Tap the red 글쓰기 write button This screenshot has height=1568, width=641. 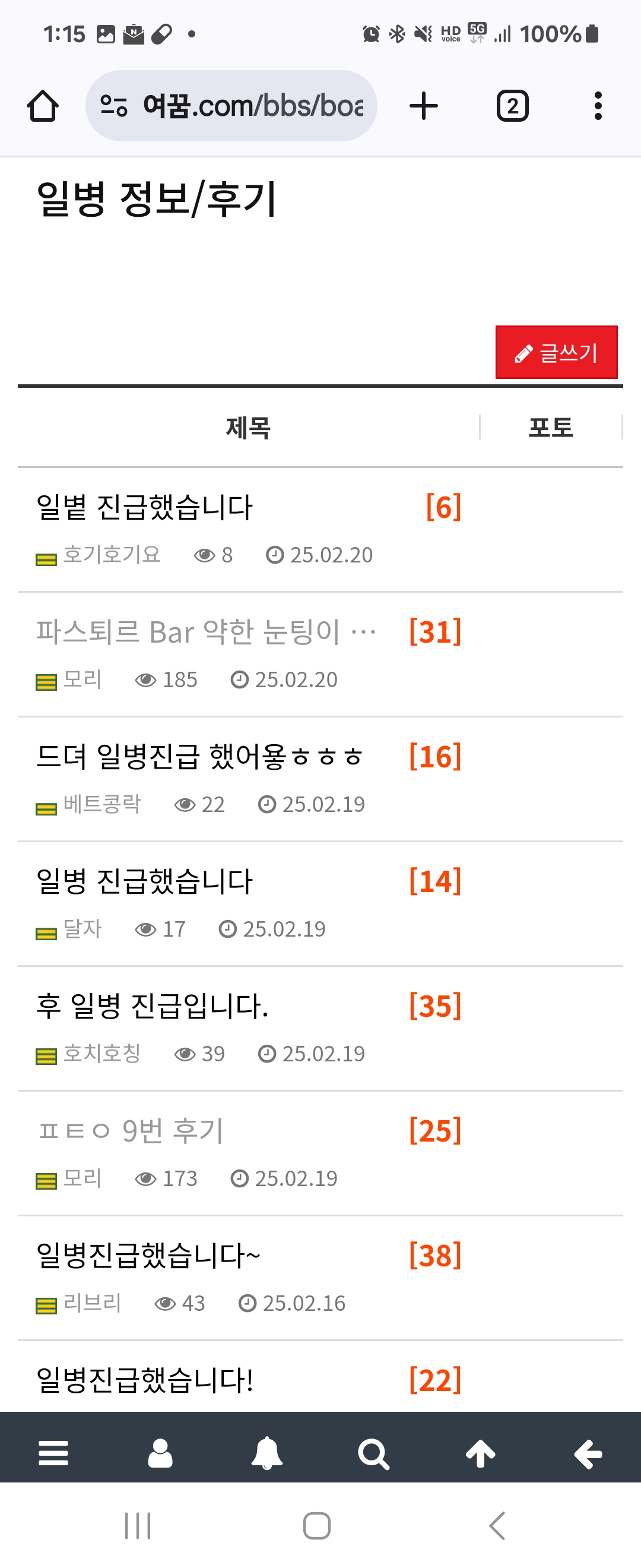click(556, 352)
